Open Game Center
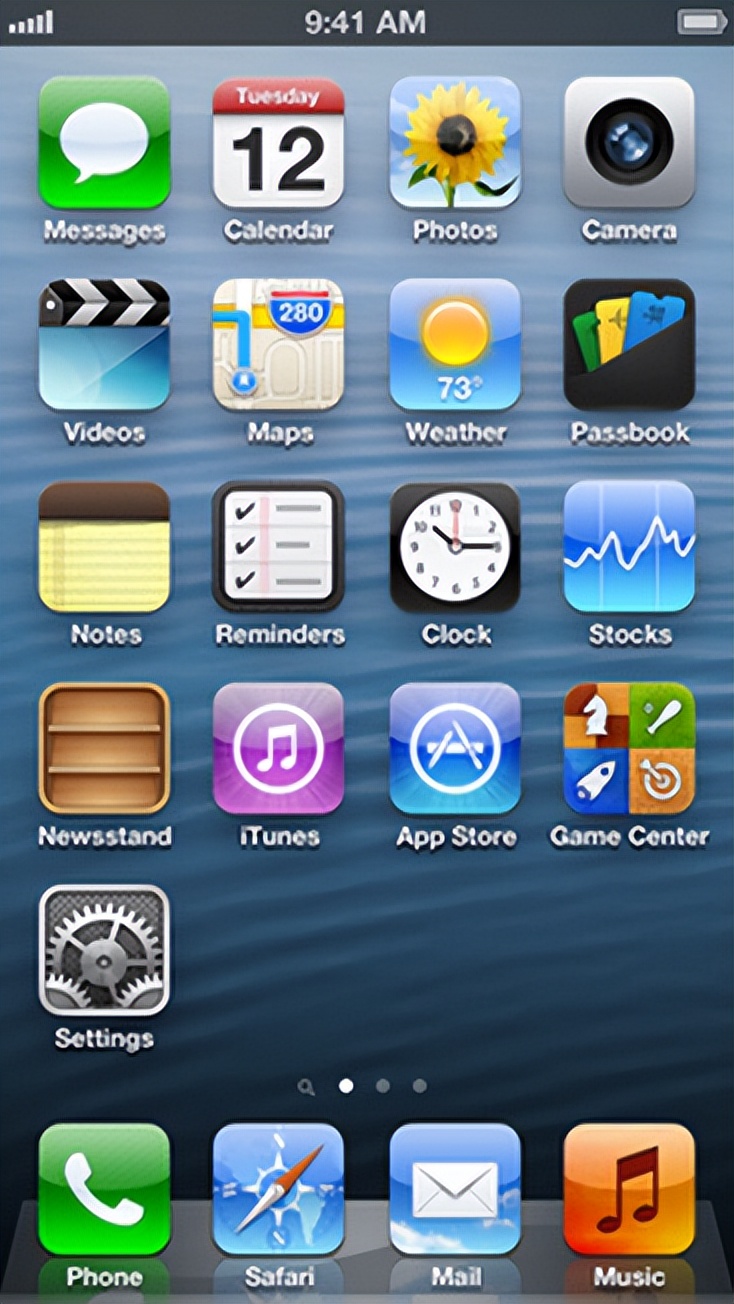Screen dimensions: 734x1304 629,749
